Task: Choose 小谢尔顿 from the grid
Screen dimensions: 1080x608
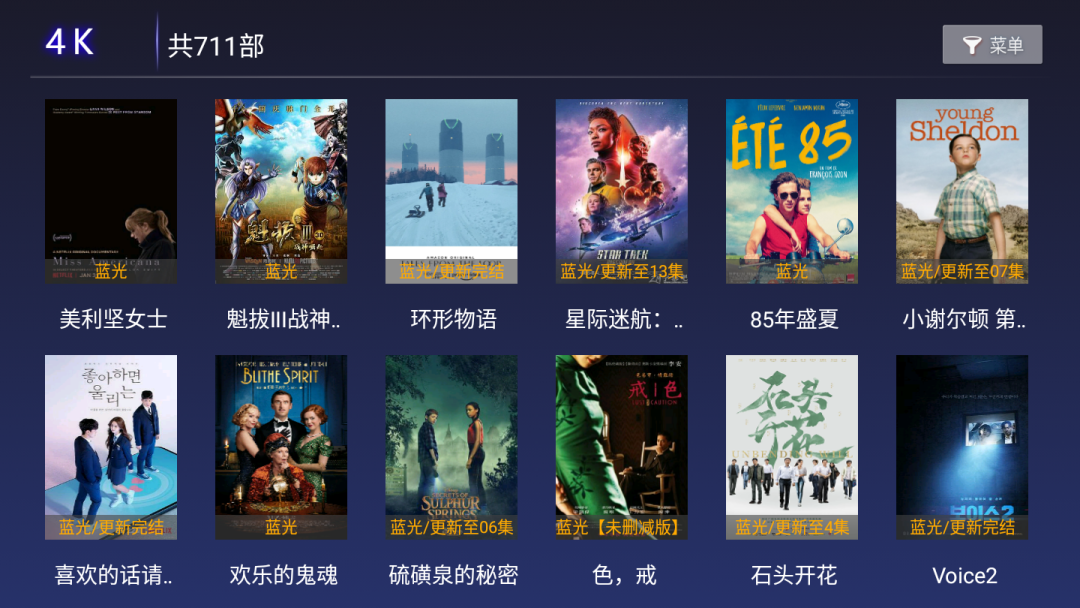Action: pos(961,191)
